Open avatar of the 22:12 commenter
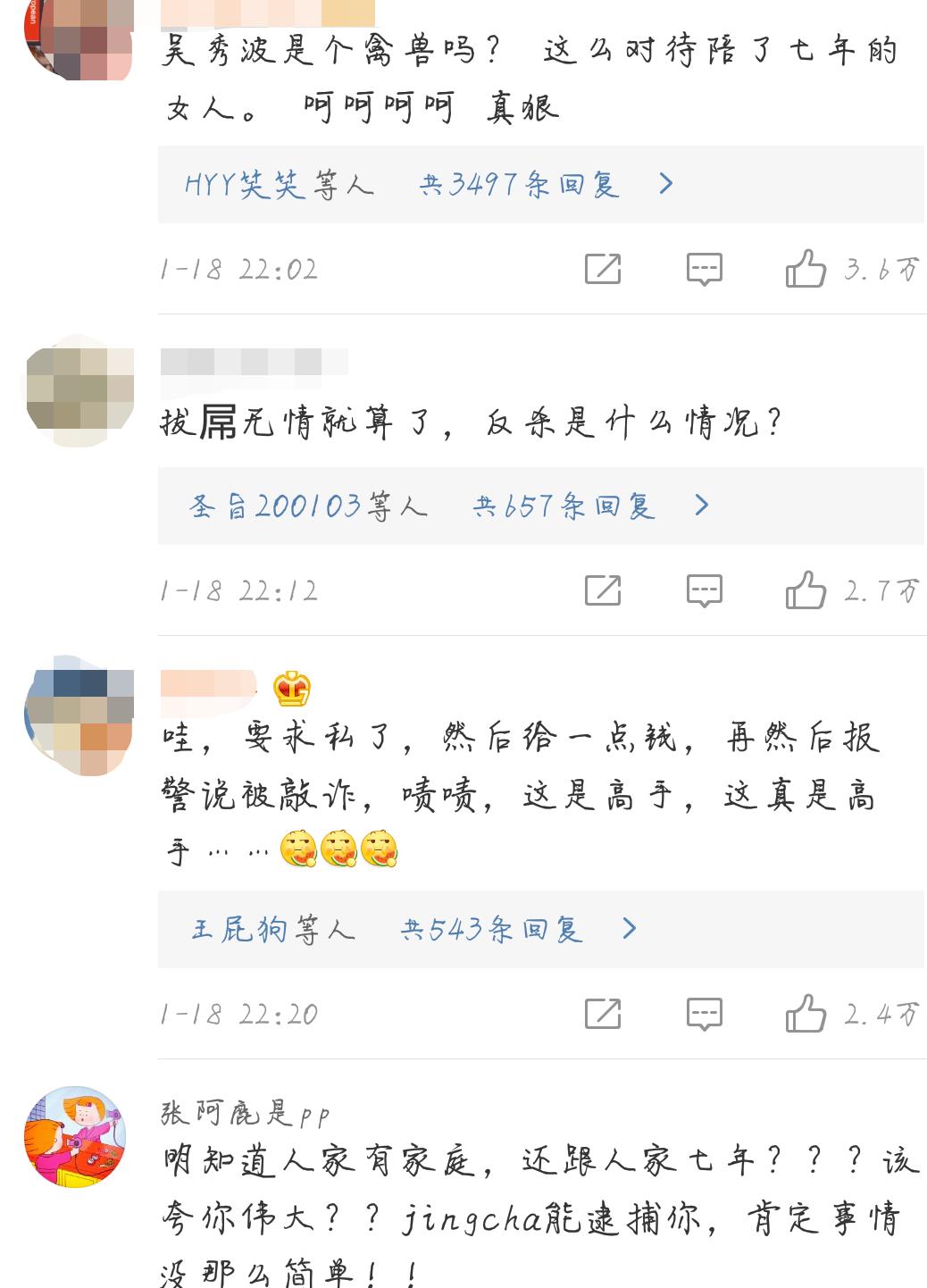Viewport: 927px width, 1288px height. (79, 389)
